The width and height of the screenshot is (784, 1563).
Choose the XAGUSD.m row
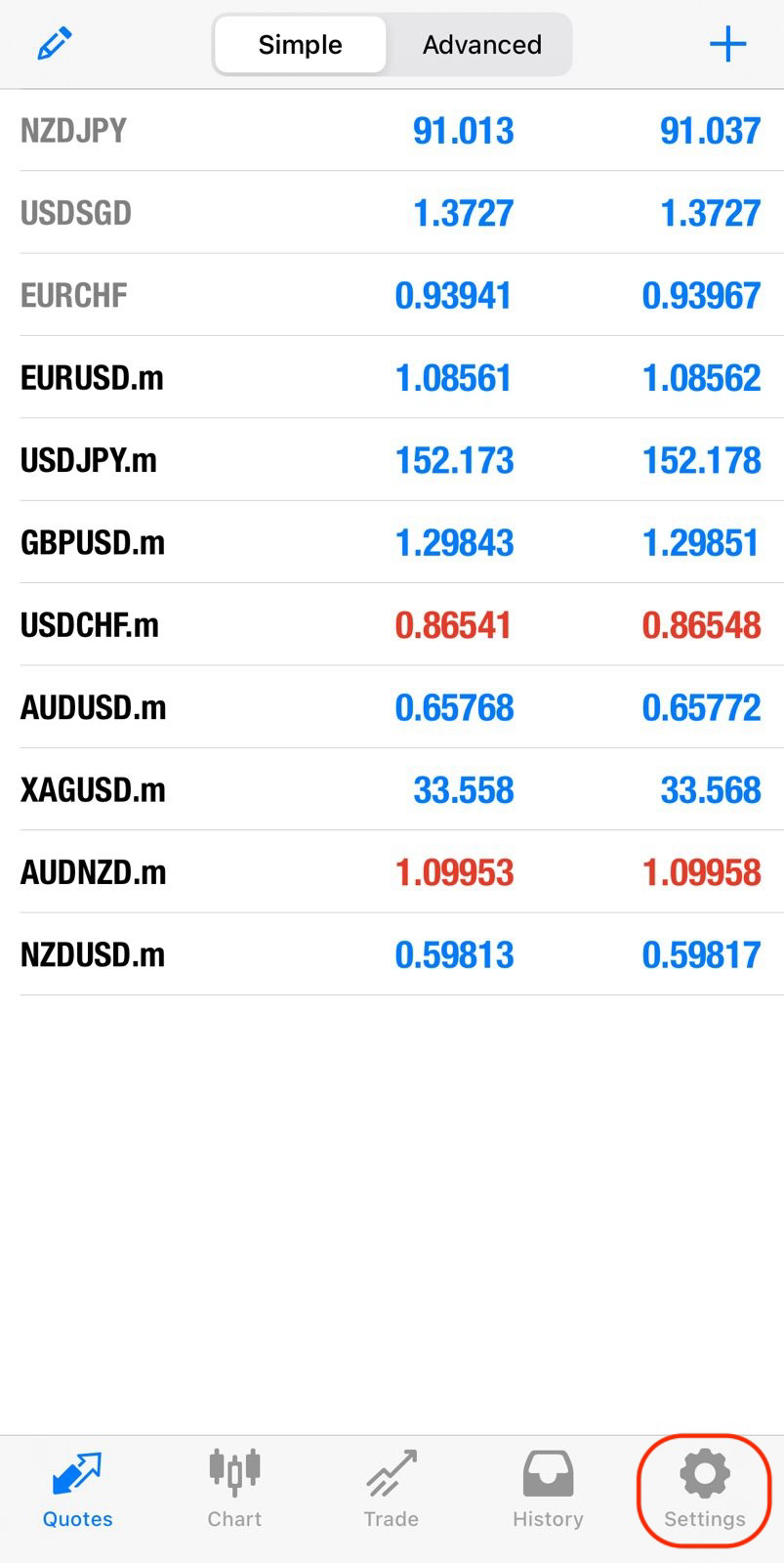coord(392,789)
